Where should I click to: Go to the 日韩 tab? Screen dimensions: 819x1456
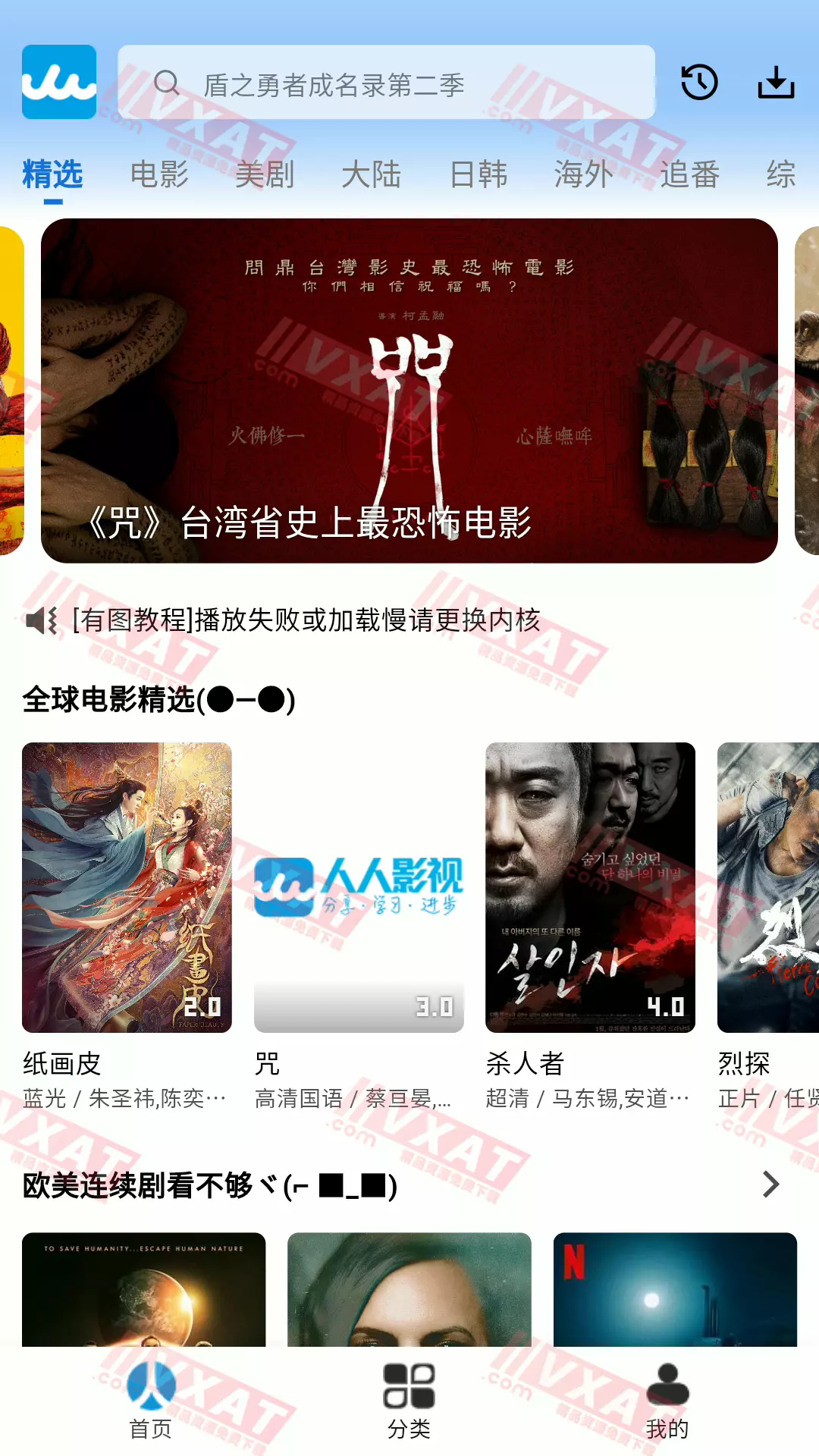pos(478,174)
